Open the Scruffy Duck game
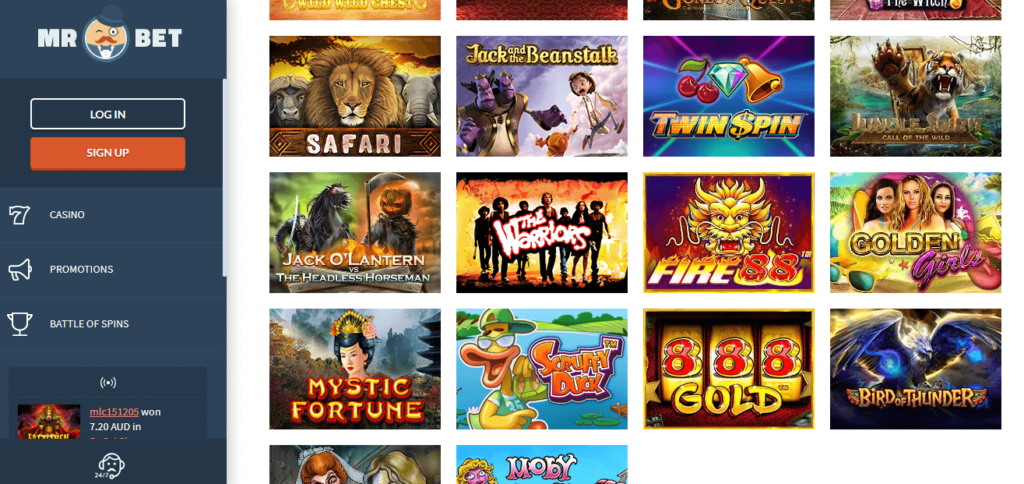 (x=541, y=369)
